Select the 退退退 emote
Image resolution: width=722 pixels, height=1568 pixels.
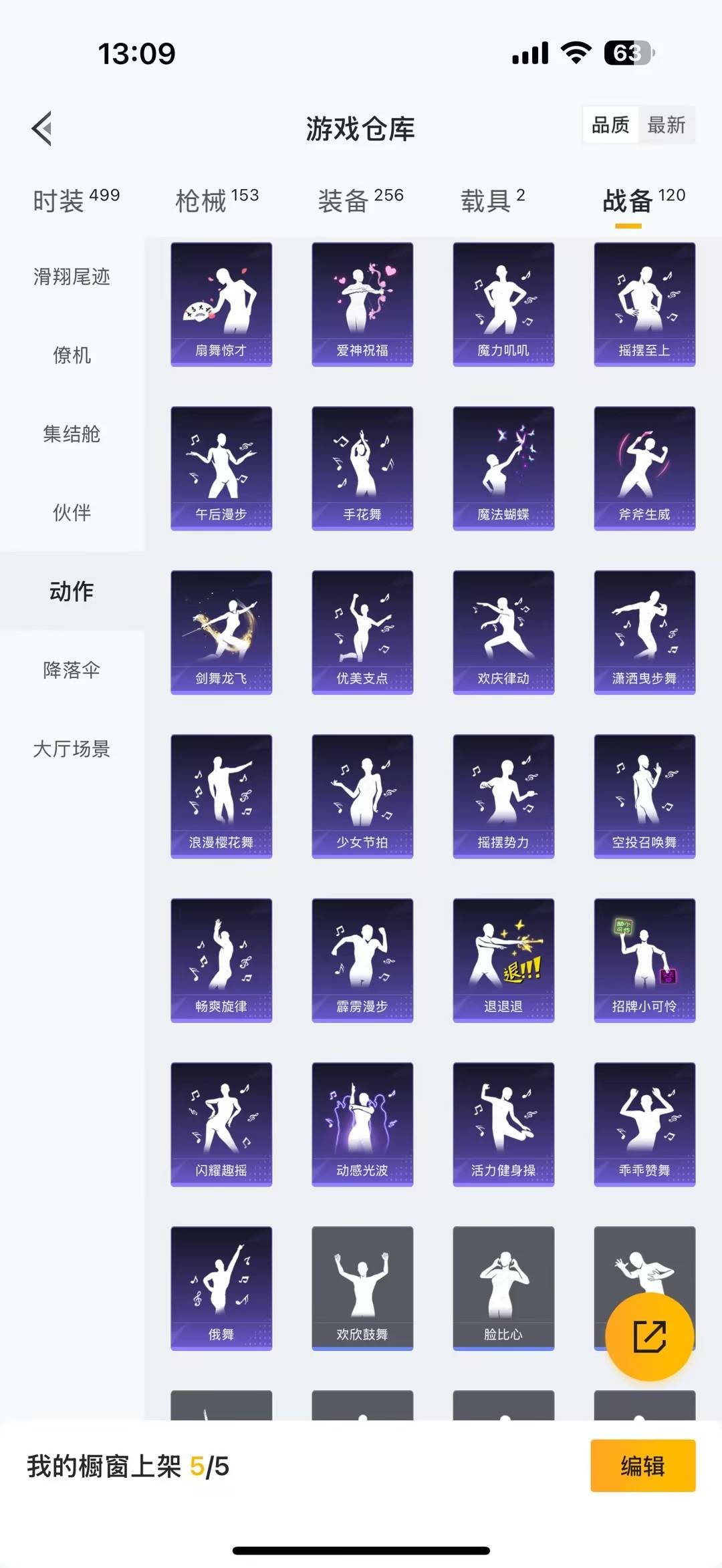click(504, 959)
